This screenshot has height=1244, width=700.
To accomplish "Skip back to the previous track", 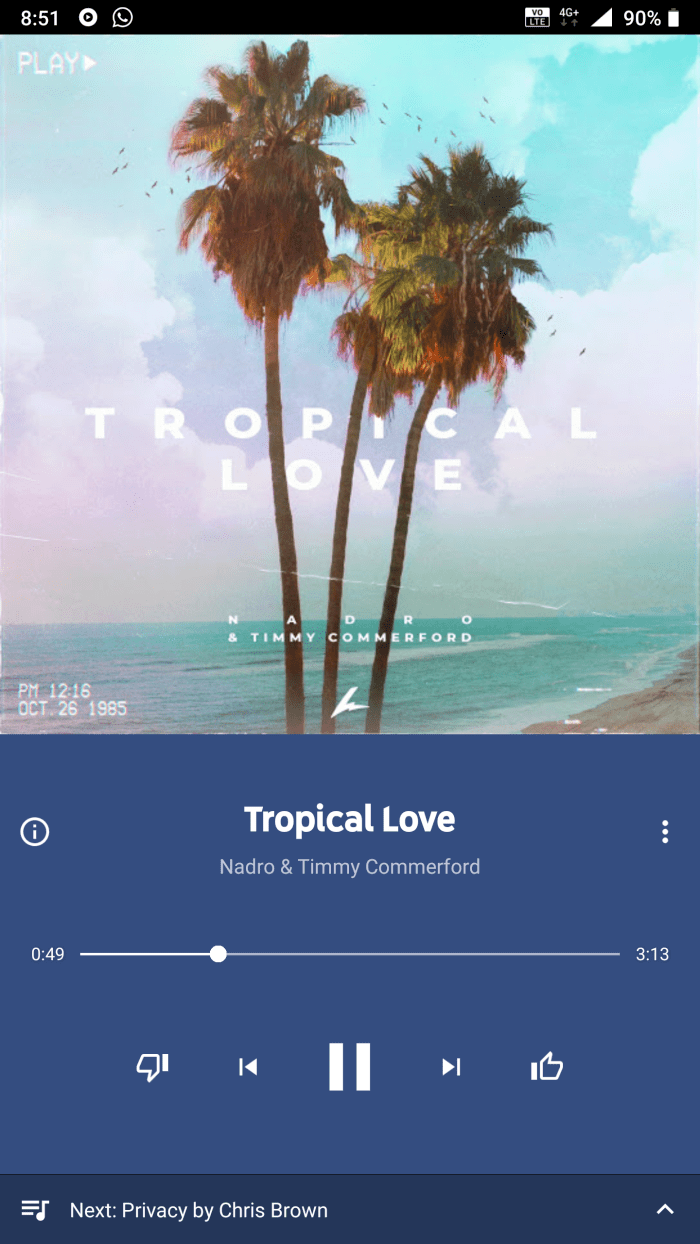I will (248, 1067).
